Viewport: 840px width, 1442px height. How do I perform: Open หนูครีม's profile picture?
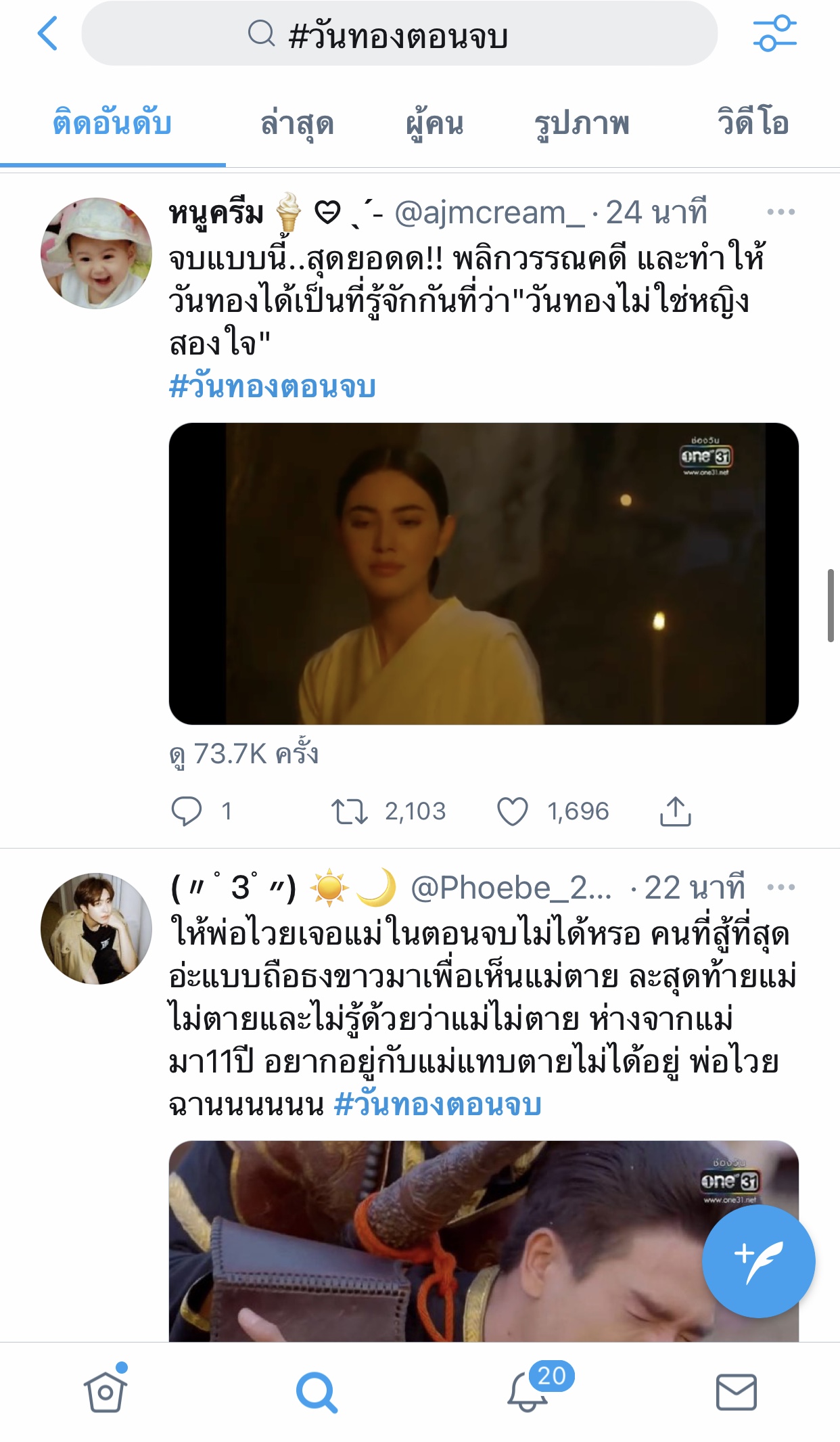pos(97,253)
